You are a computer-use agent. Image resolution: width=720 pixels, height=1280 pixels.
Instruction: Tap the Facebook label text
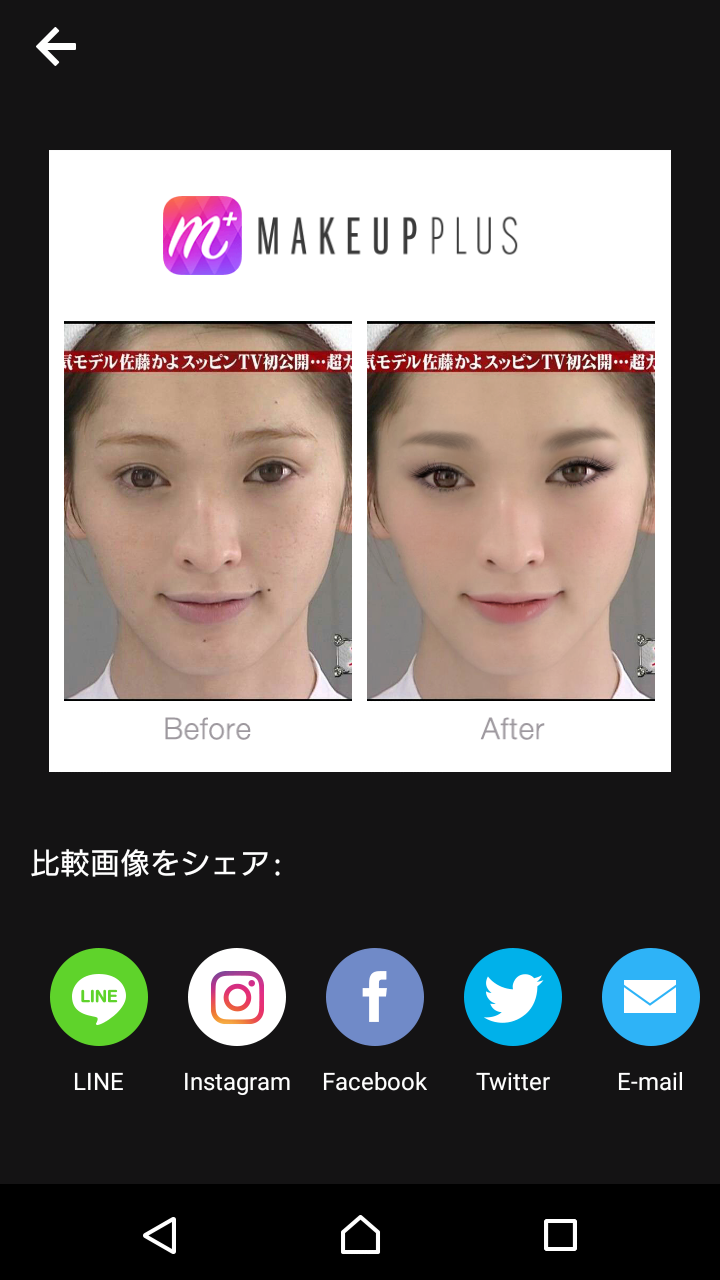[x=374, y=1081]
